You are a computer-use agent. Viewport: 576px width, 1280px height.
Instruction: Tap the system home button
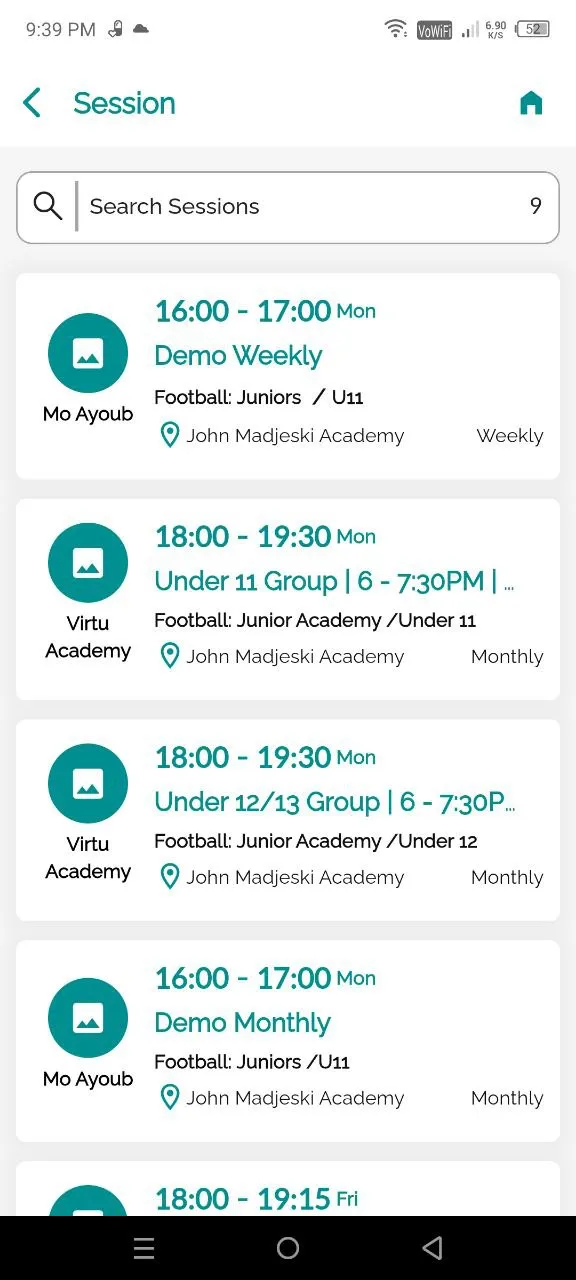point(288,1248)
